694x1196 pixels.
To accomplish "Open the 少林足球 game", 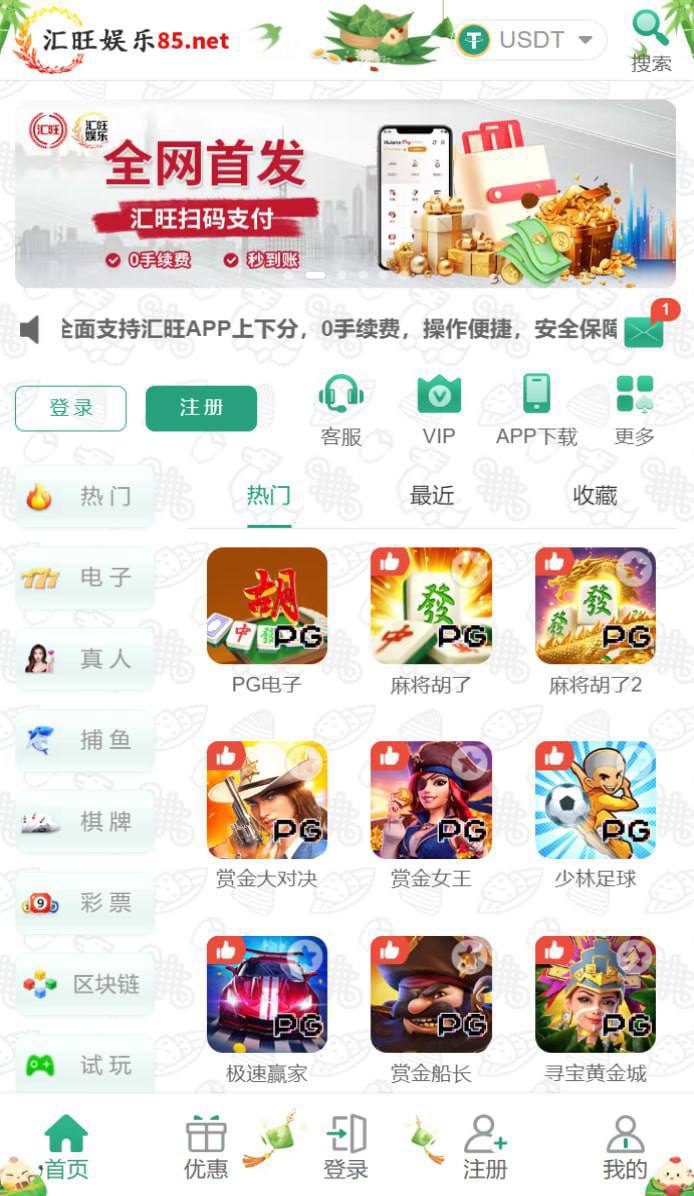I will click(595, 800).
